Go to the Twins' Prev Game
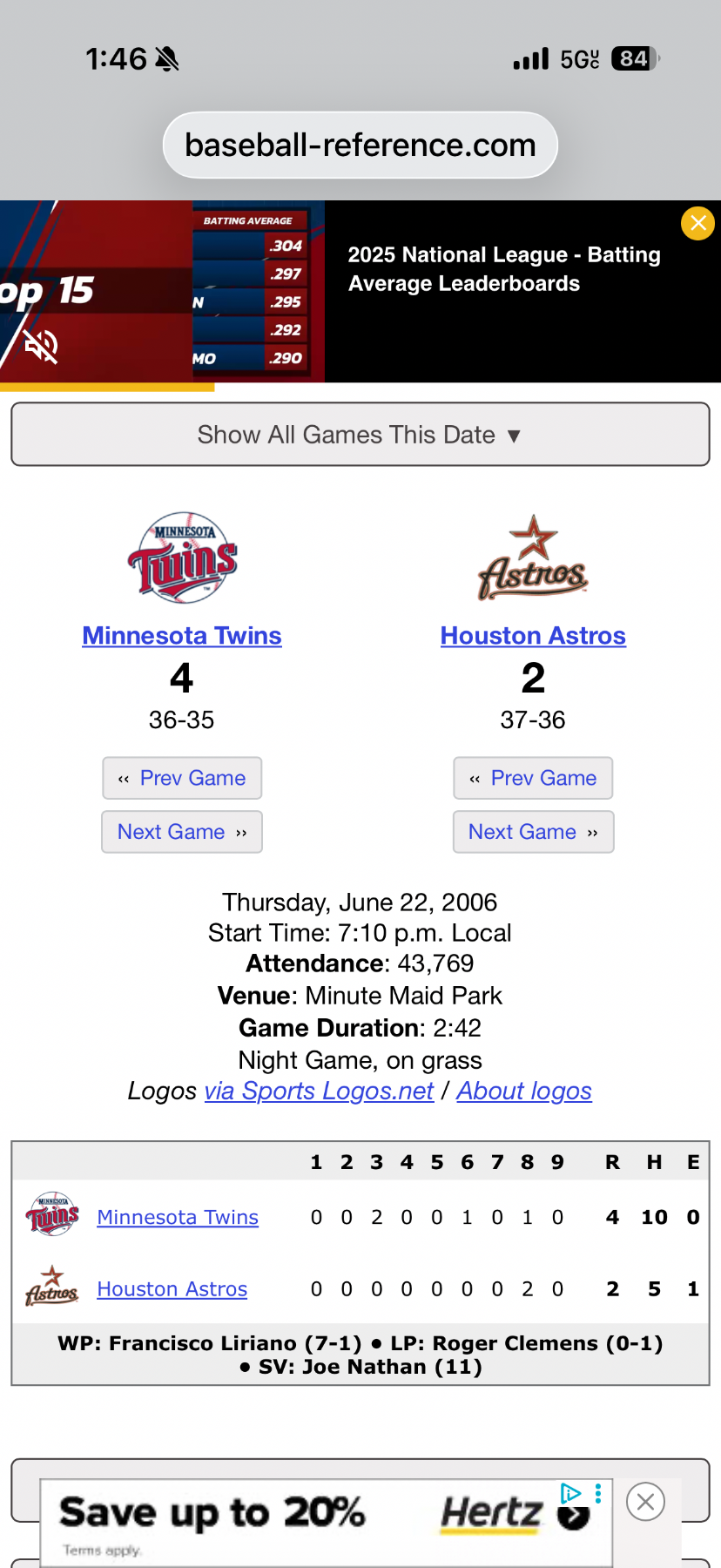Image resolution: width=721 pixels, height=1568 pixels. point(182,778)
